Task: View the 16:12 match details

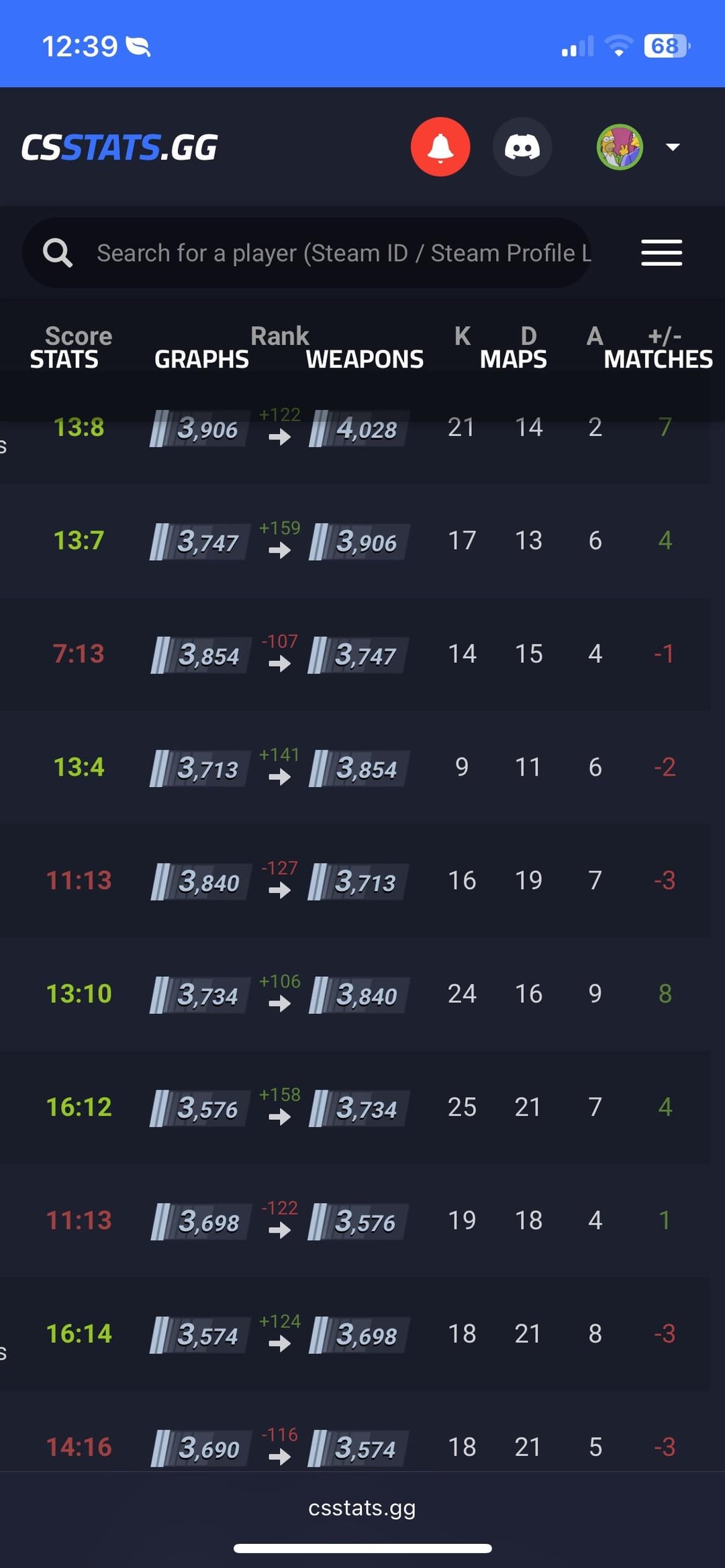Action: point(355,1108)
